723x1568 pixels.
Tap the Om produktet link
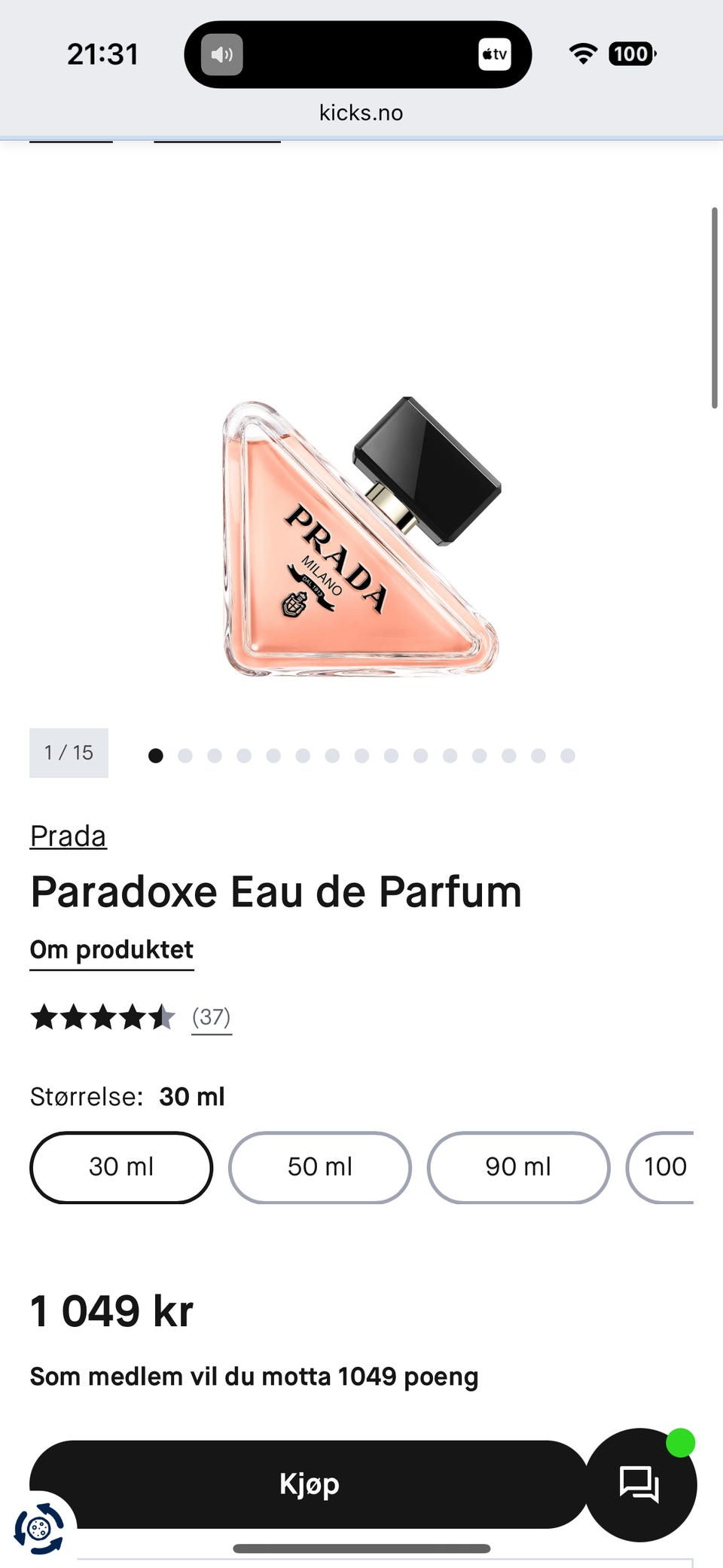[x=111, y=950]
